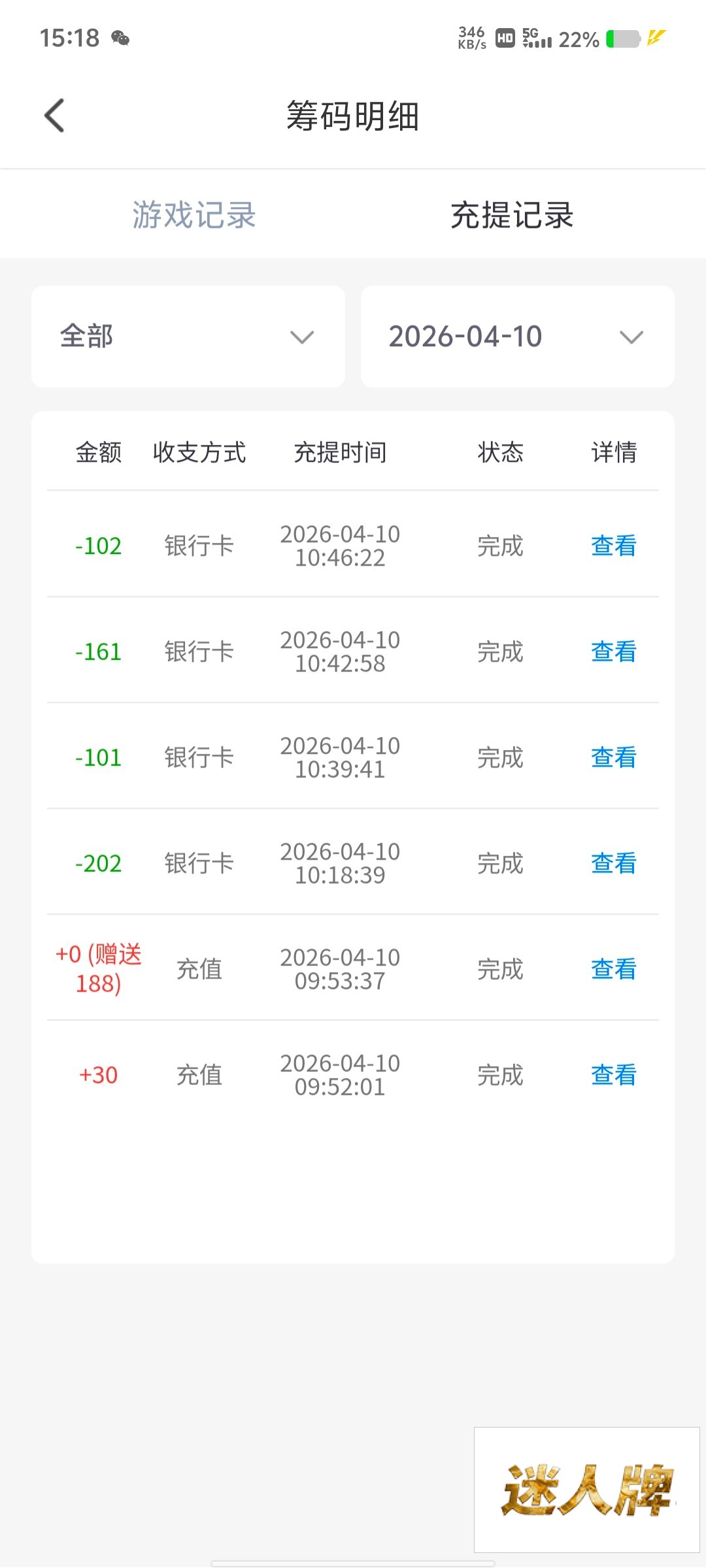Image resolution: width=706 pixels, height=1568 pixels.
Task: Open 查看 for the +30 recharge
Action: (613, 1075)
